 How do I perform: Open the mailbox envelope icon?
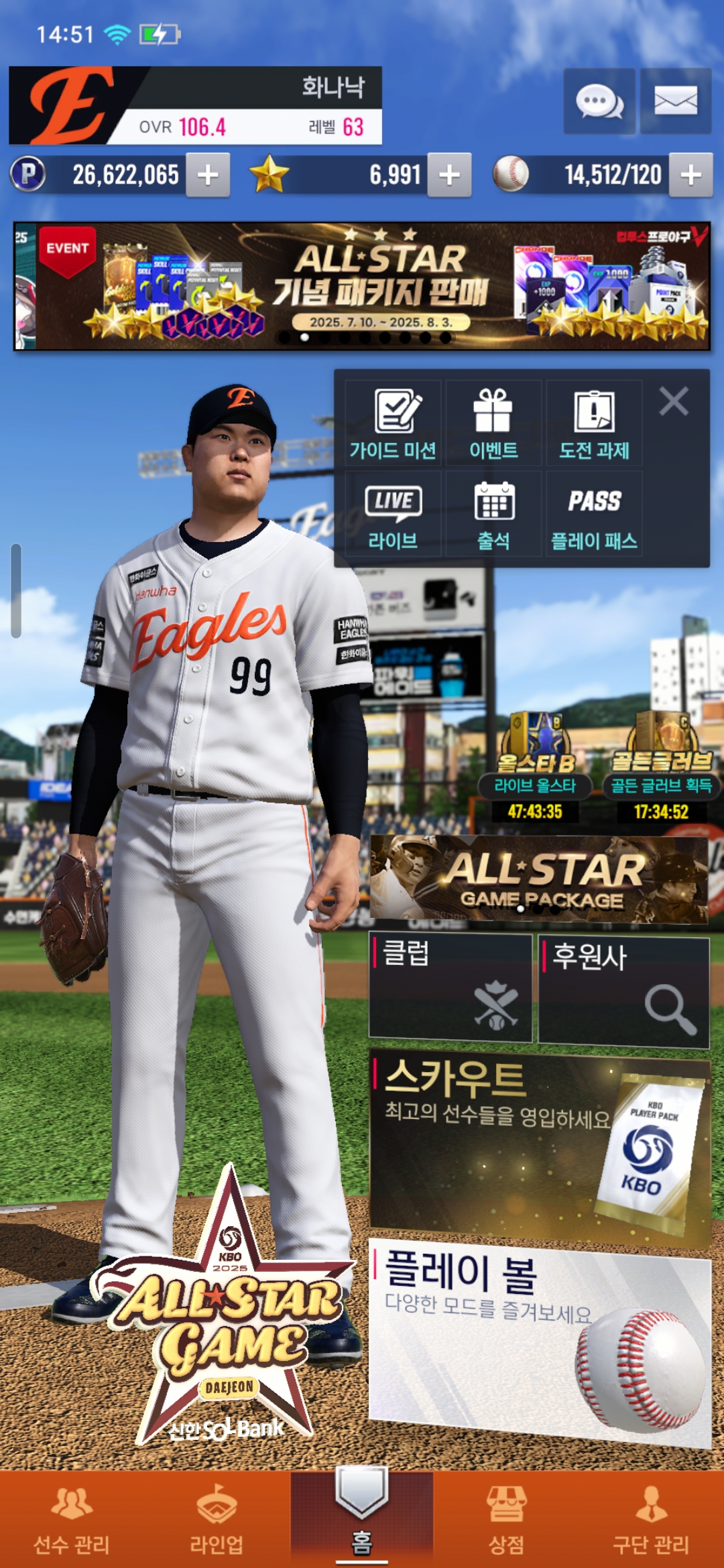675,102
